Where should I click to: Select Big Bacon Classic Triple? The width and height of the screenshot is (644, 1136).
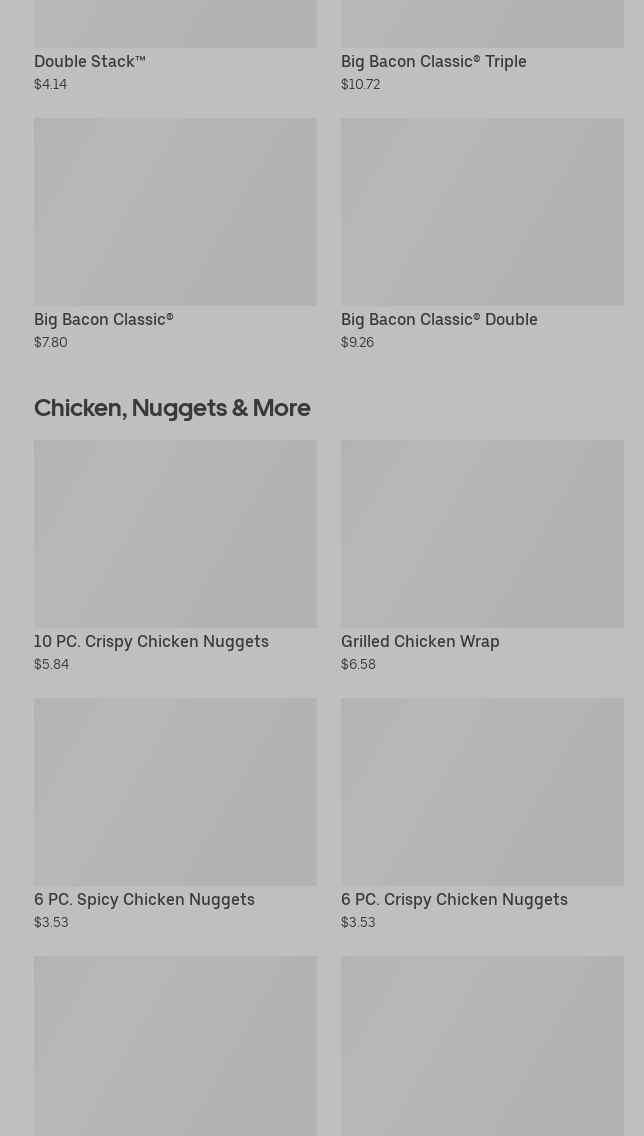pyautogui.click(x=482, y=46)
